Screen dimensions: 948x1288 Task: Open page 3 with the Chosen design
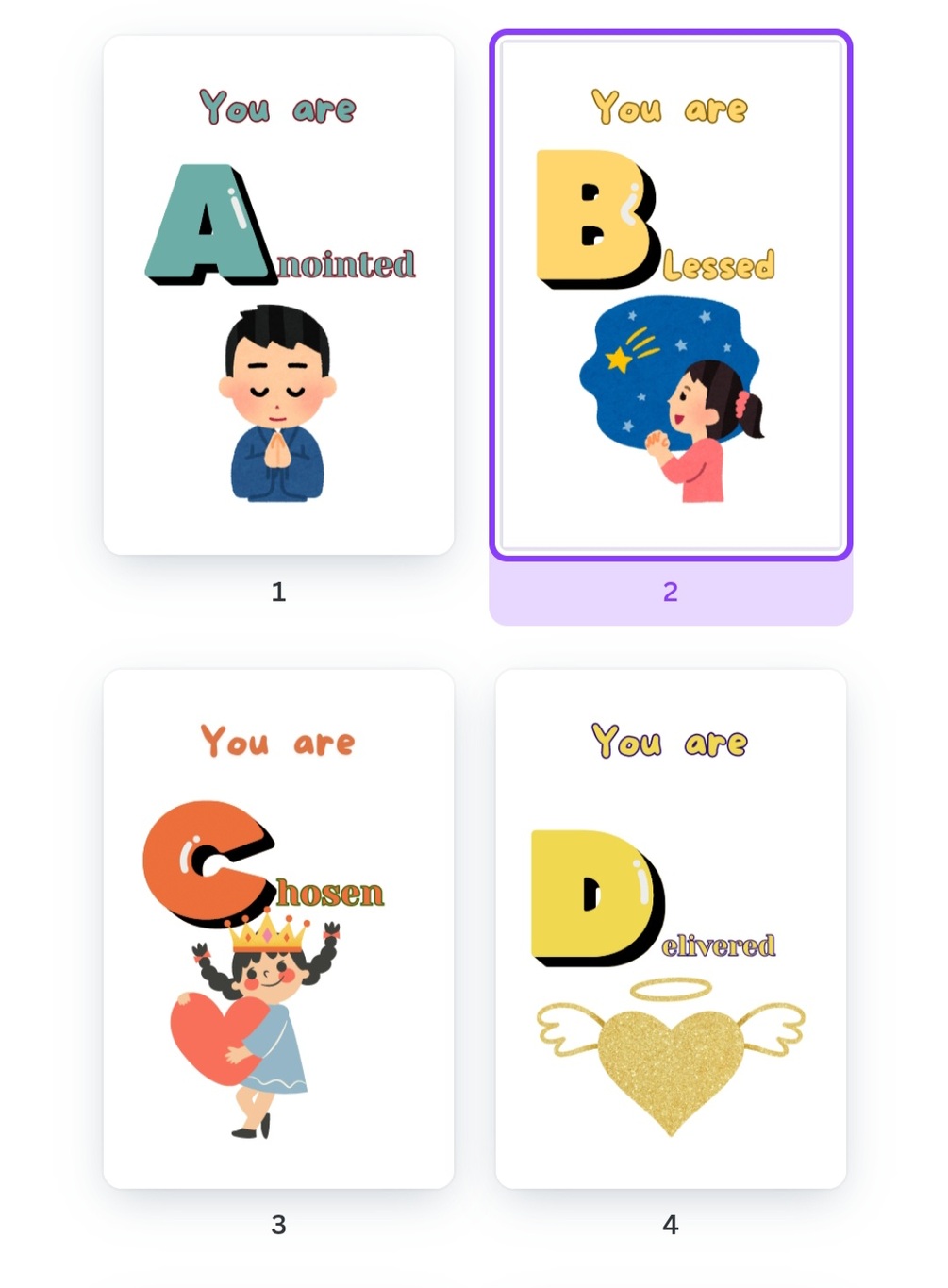pyautogui.click(x=278, y=928)
